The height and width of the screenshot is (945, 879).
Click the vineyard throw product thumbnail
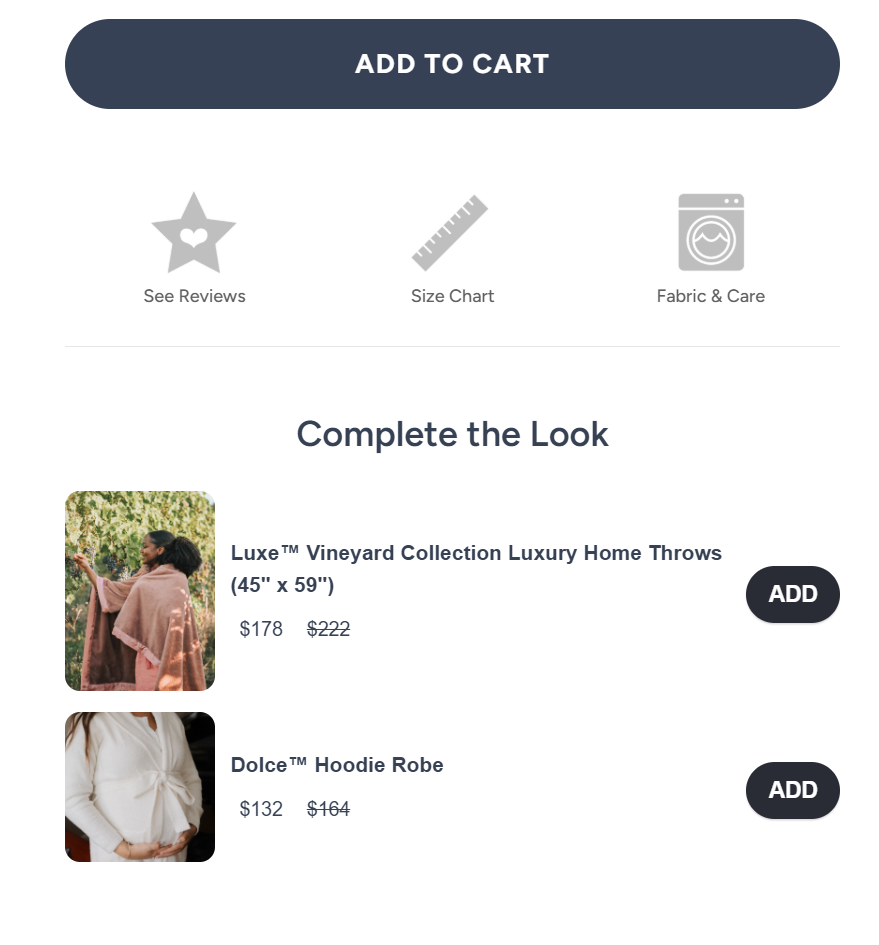139,591
